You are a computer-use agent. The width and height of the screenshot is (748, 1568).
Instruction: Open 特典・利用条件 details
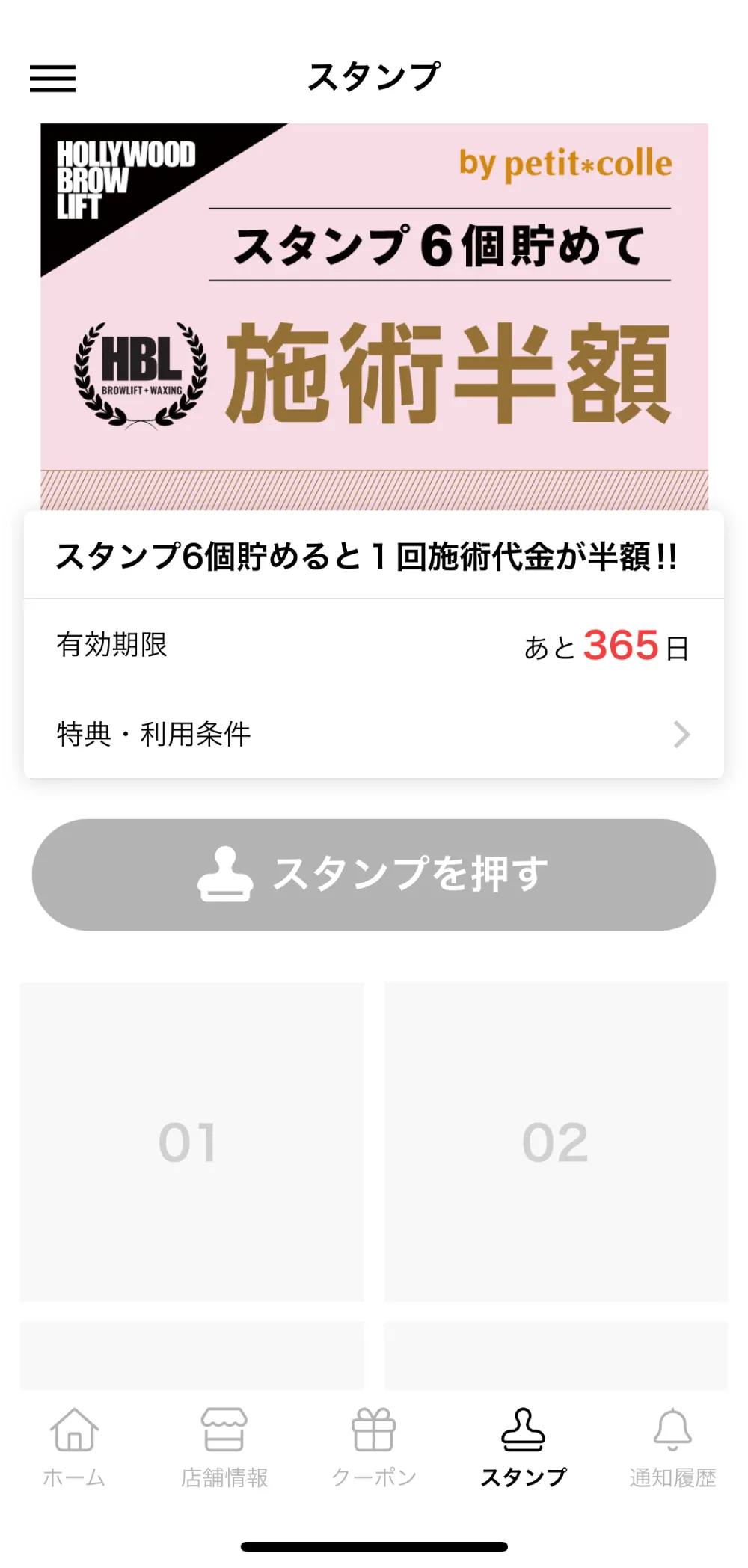373,734
